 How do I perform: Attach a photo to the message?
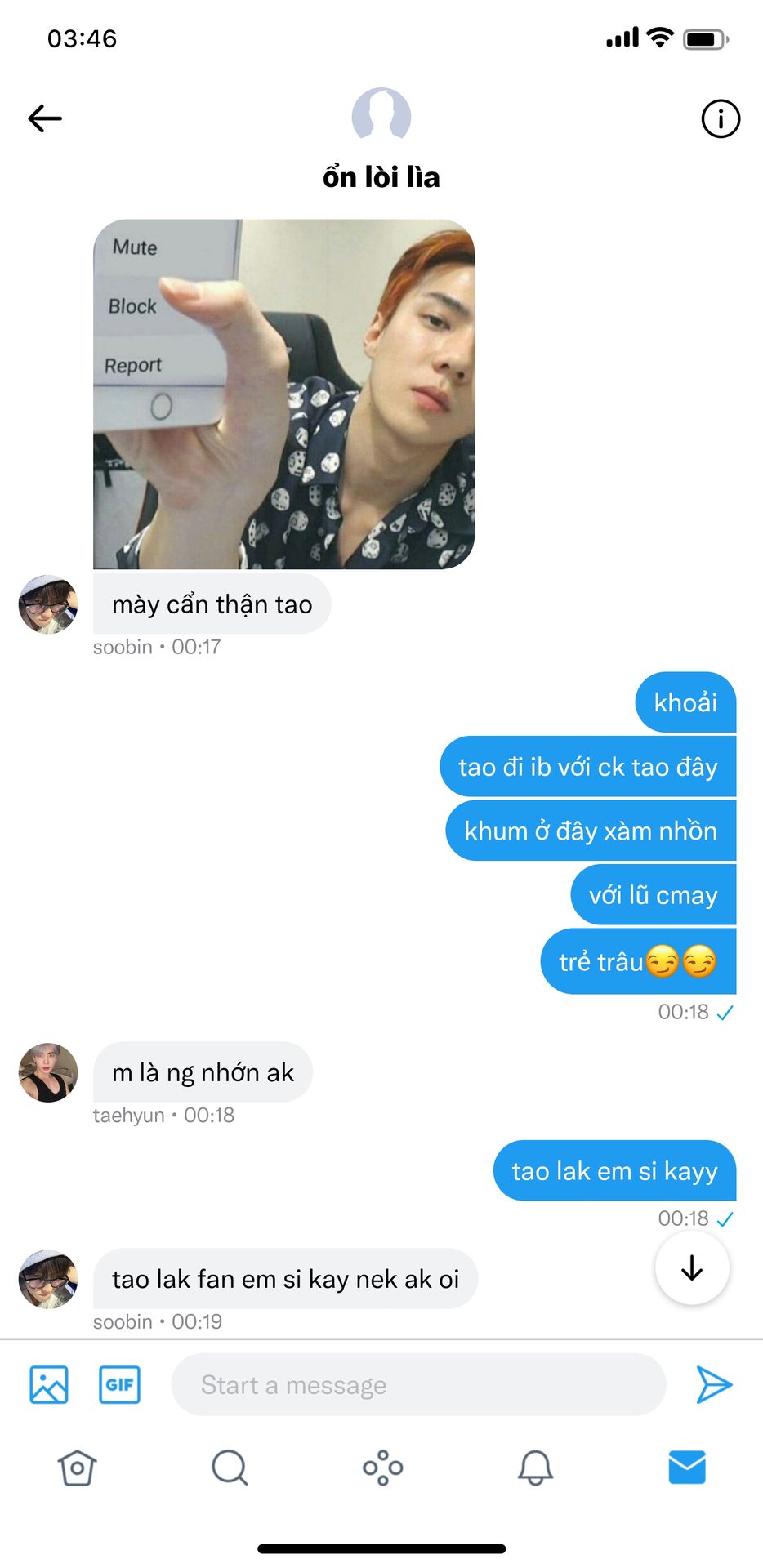click(x=49, y=1384)
